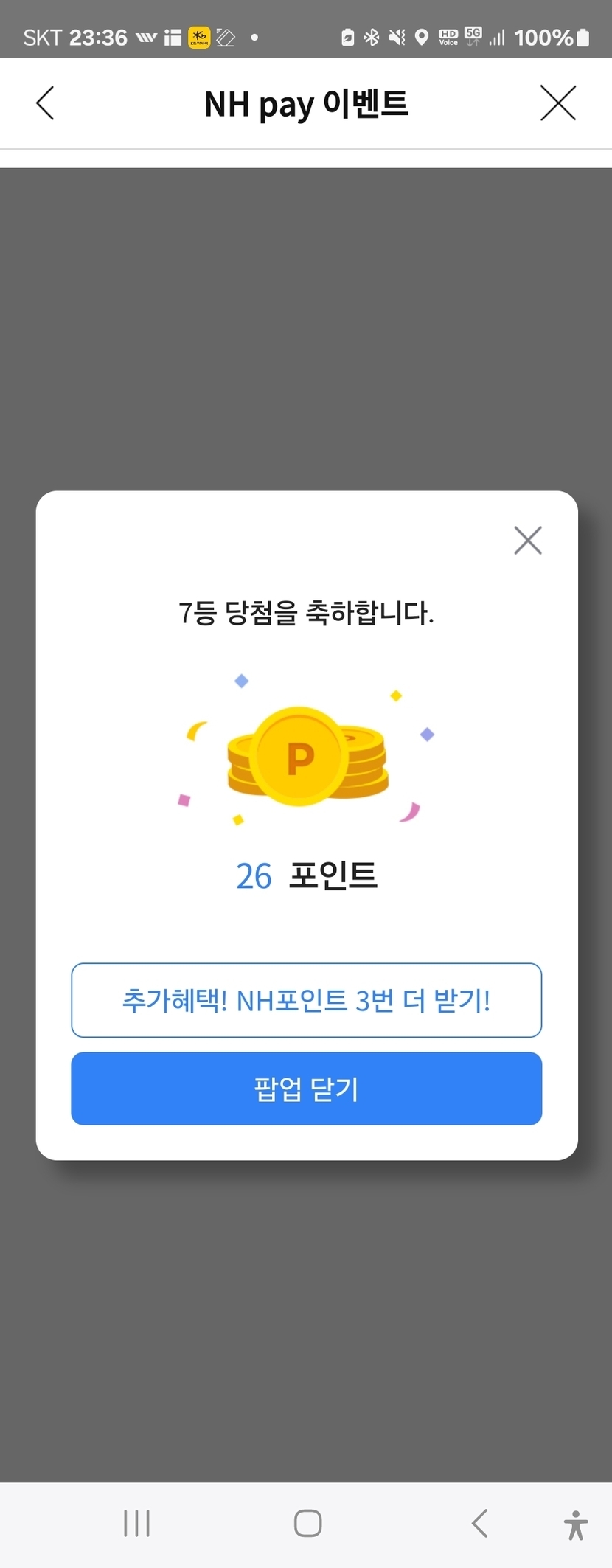
Task: Tap 추가혜택! NH포인트 3번 더 받기!
Action: click(x=306, y=1000)
